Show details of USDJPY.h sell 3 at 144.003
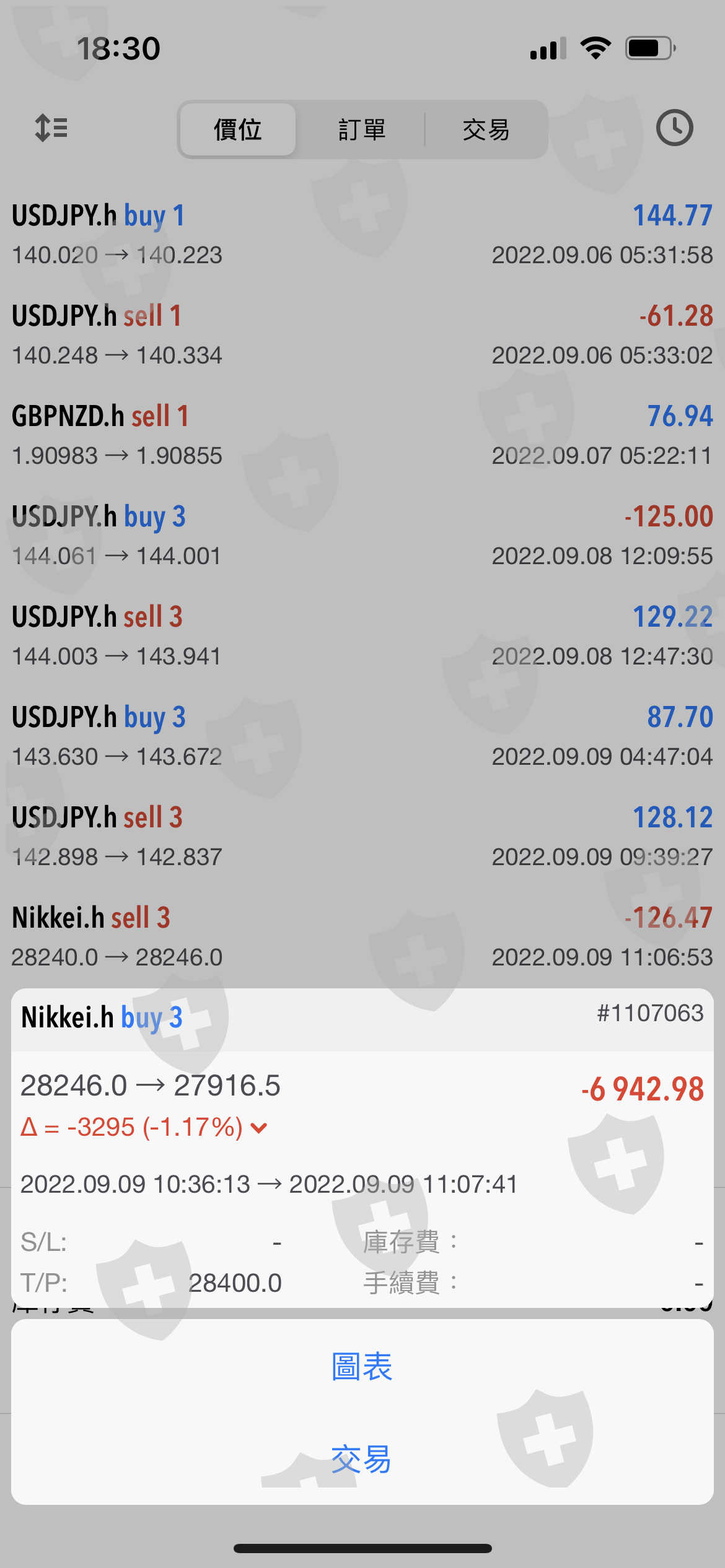Viewport: 725px width, 1568px height. (362, 636)
